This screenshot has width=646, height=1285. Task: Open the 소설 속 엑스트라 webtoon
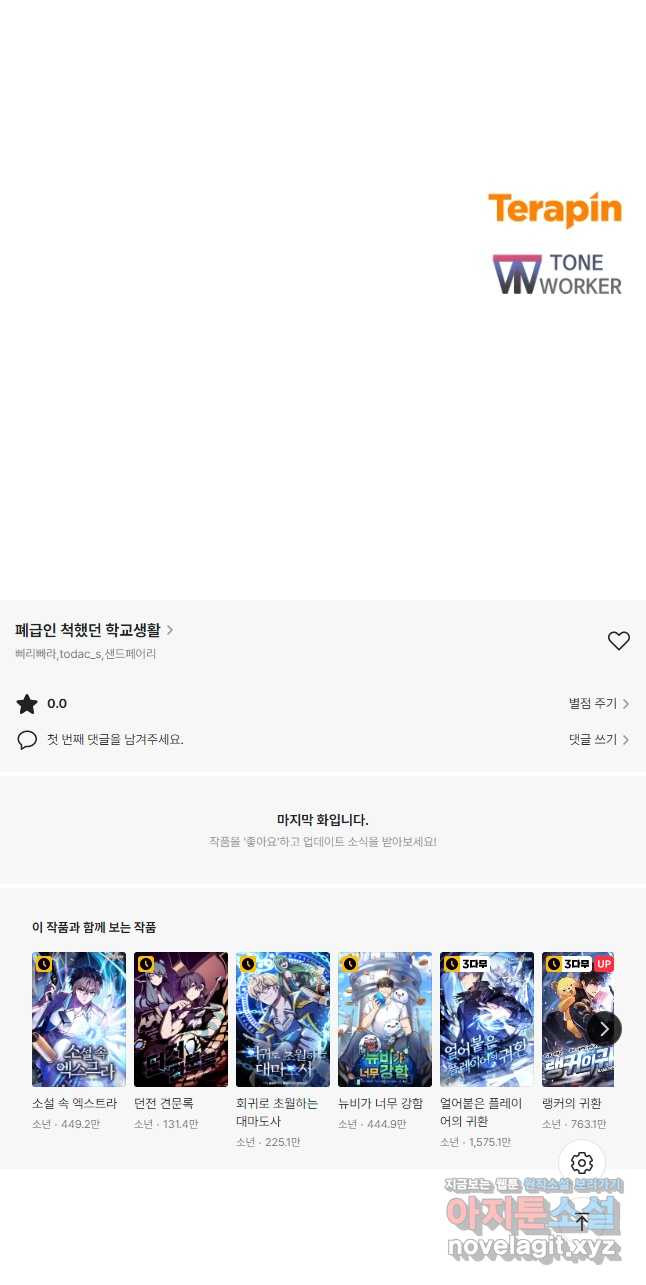point(79,1019)
